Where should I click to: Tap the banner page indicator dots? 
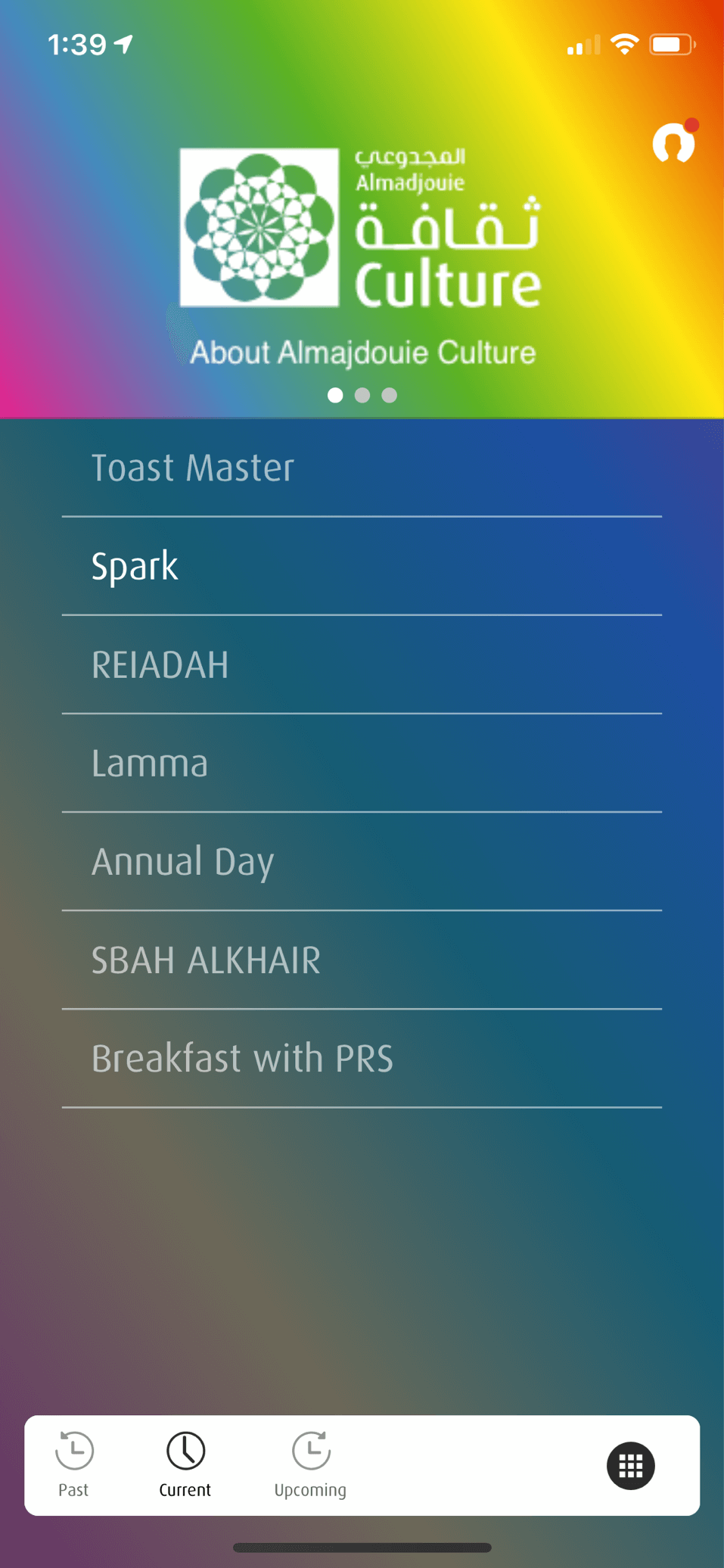362,395
